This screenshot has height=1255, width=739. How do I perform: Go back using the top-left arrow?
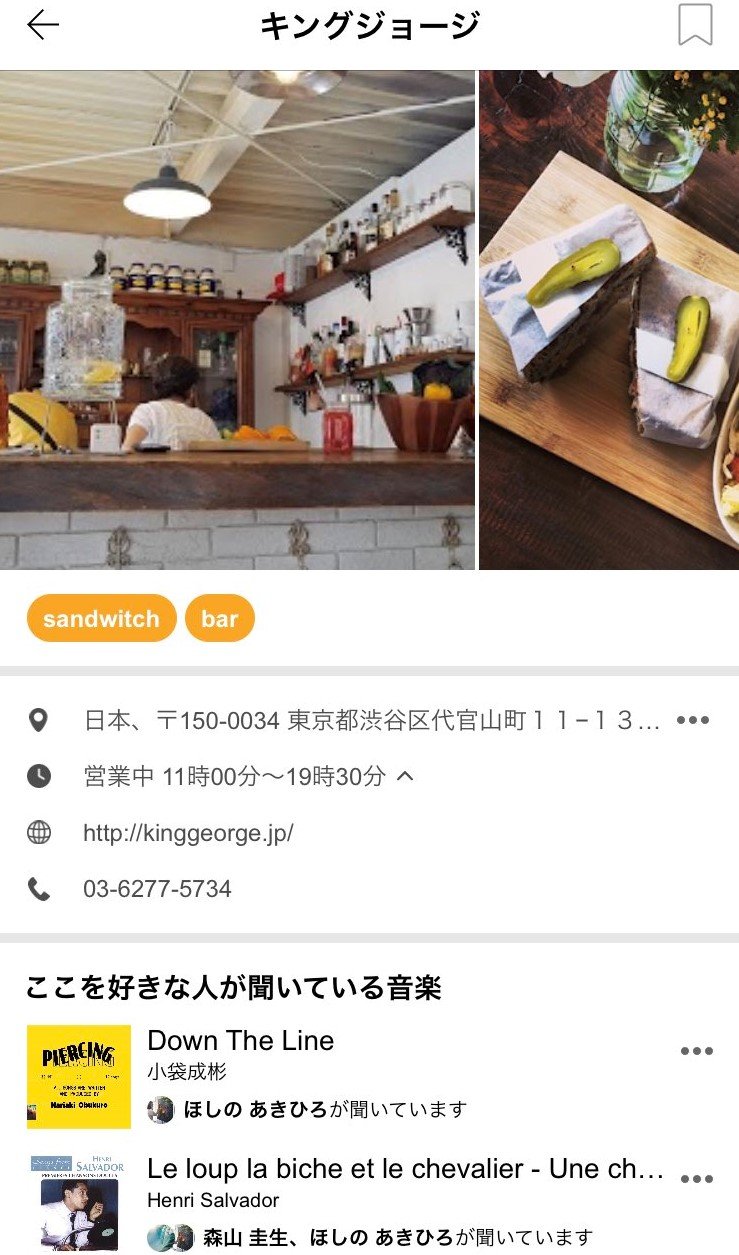point(43,25)
